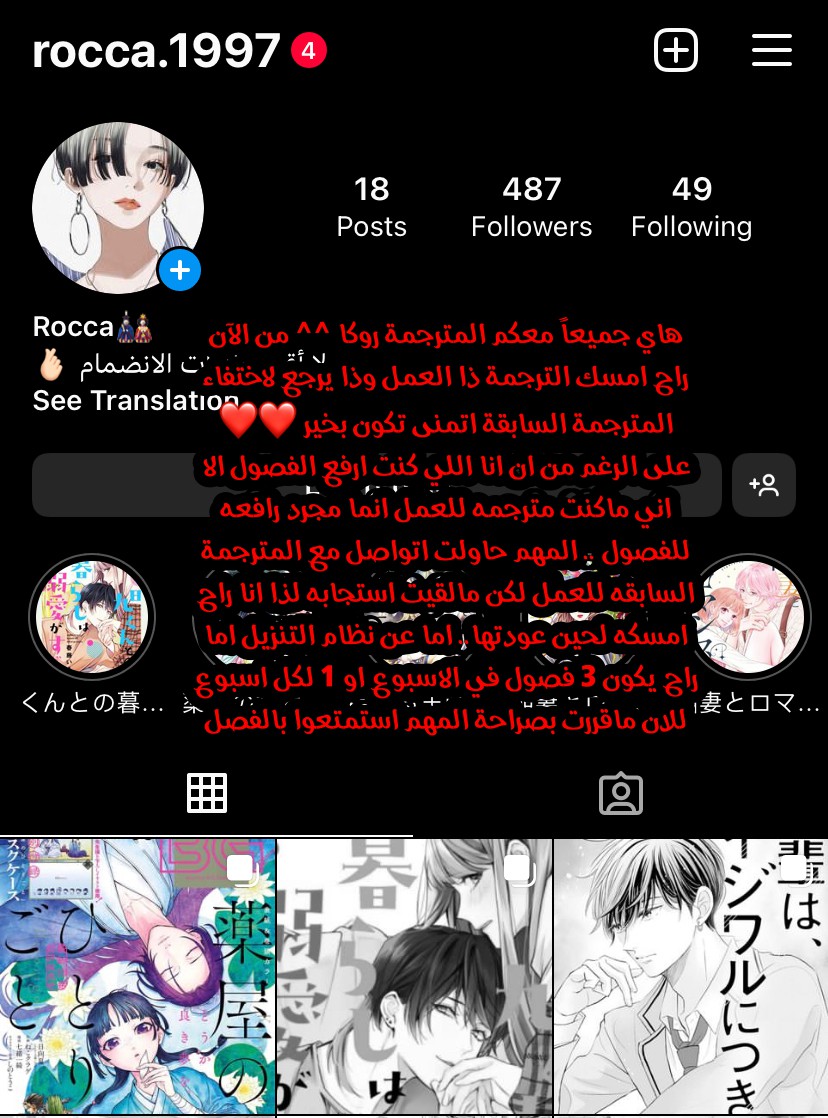Viewport: 828px width, 1118px height.
Task: Open the colorful 薬屋の manga cover post
Action: point(137,977)
